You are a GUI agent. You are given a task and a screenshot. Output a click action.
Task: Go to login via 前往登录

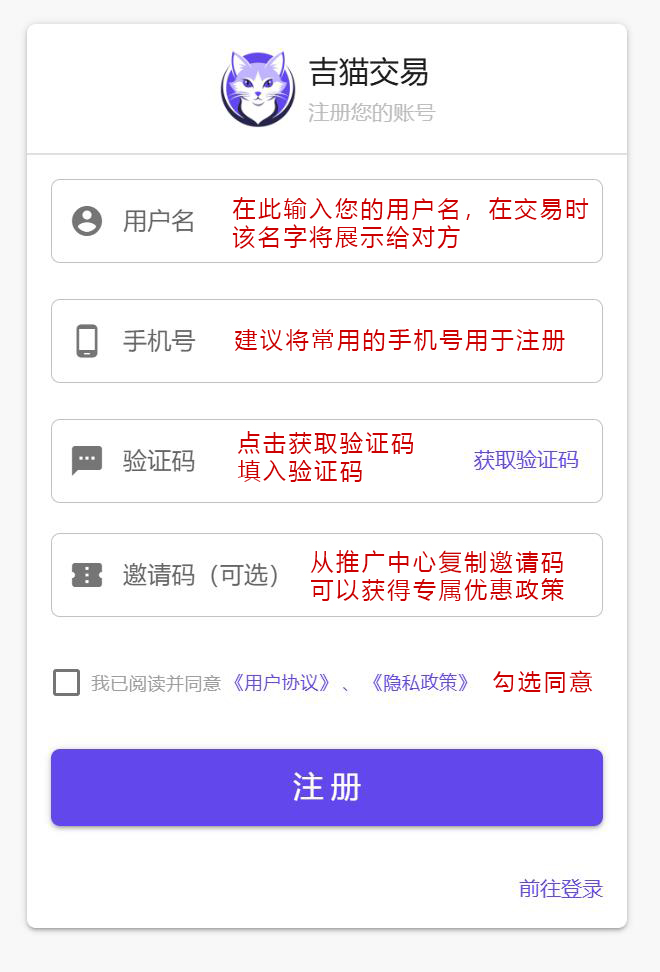coord(560,889)
